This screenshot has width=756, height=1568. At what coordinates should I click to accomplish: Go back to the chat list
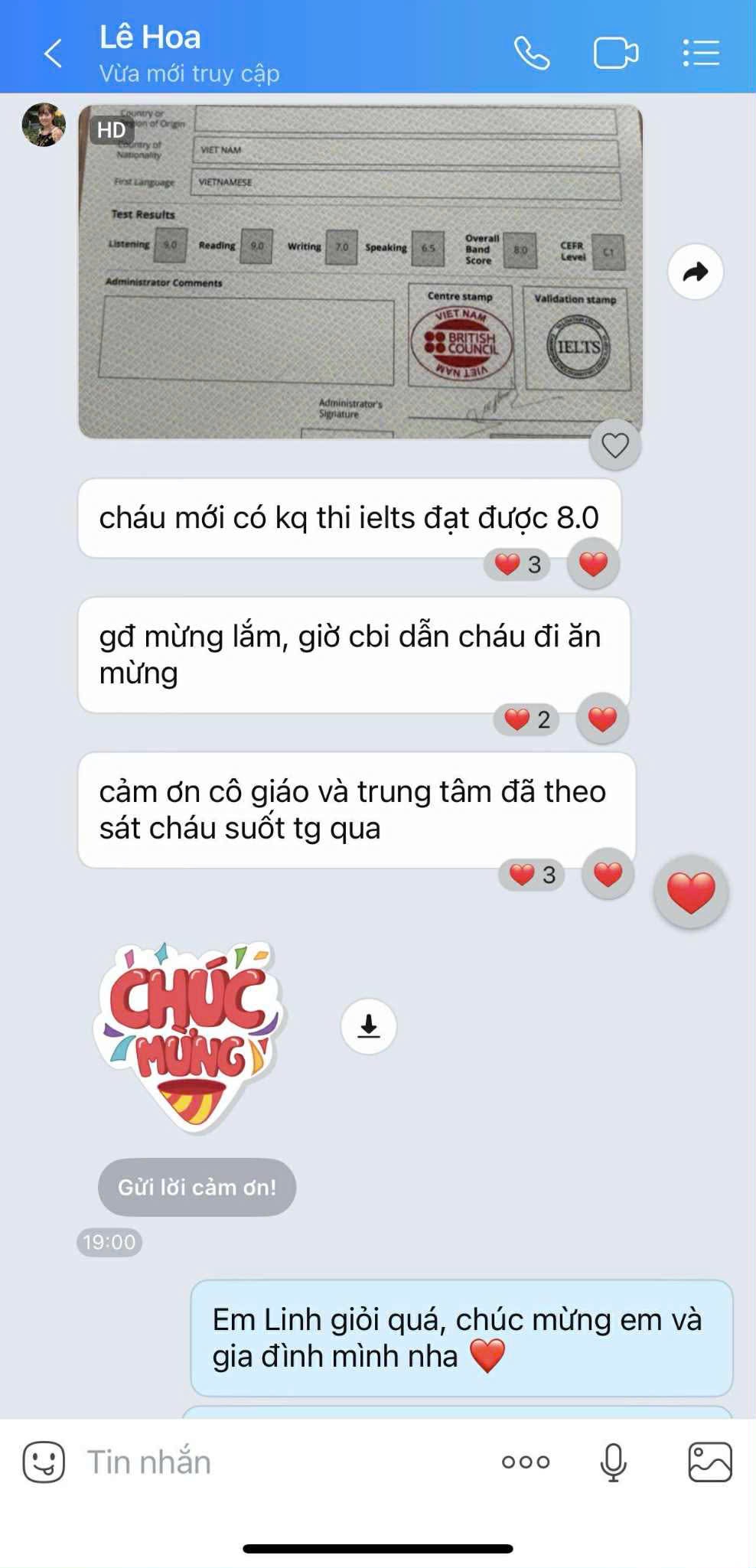(52, 54)
